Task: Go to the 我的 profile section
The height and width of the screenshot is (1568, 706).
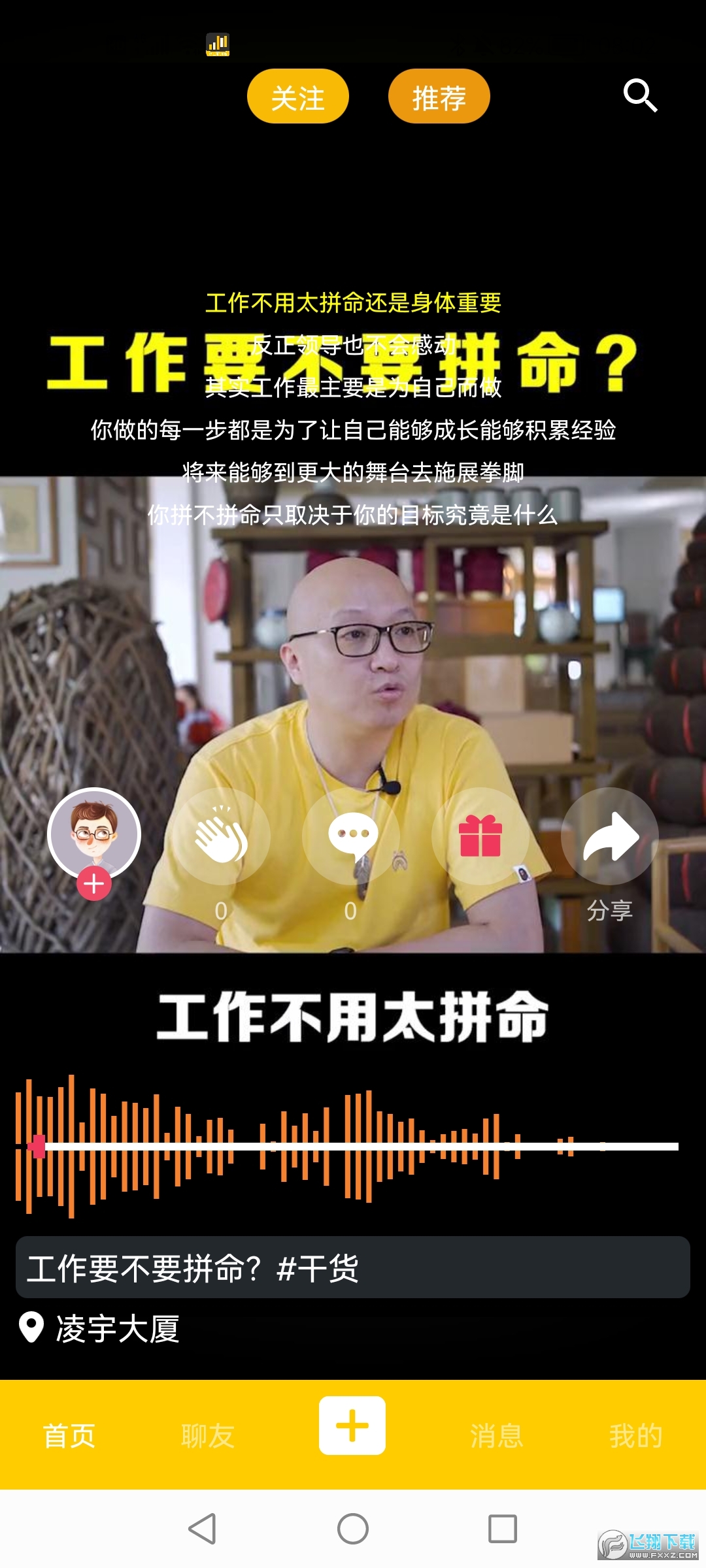Action: click(x=637, y=1435)
